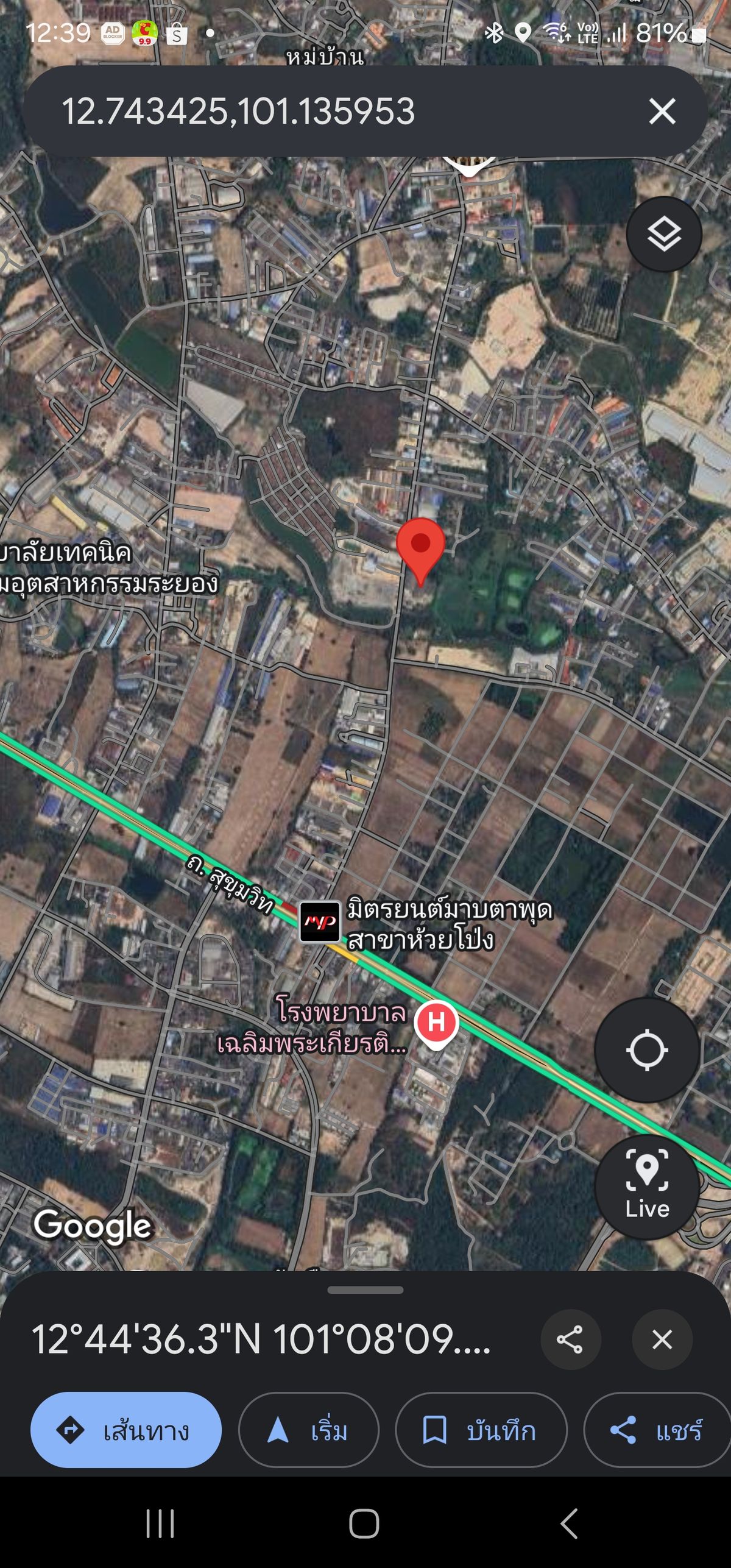Open the map layers selector

point(664,234)
